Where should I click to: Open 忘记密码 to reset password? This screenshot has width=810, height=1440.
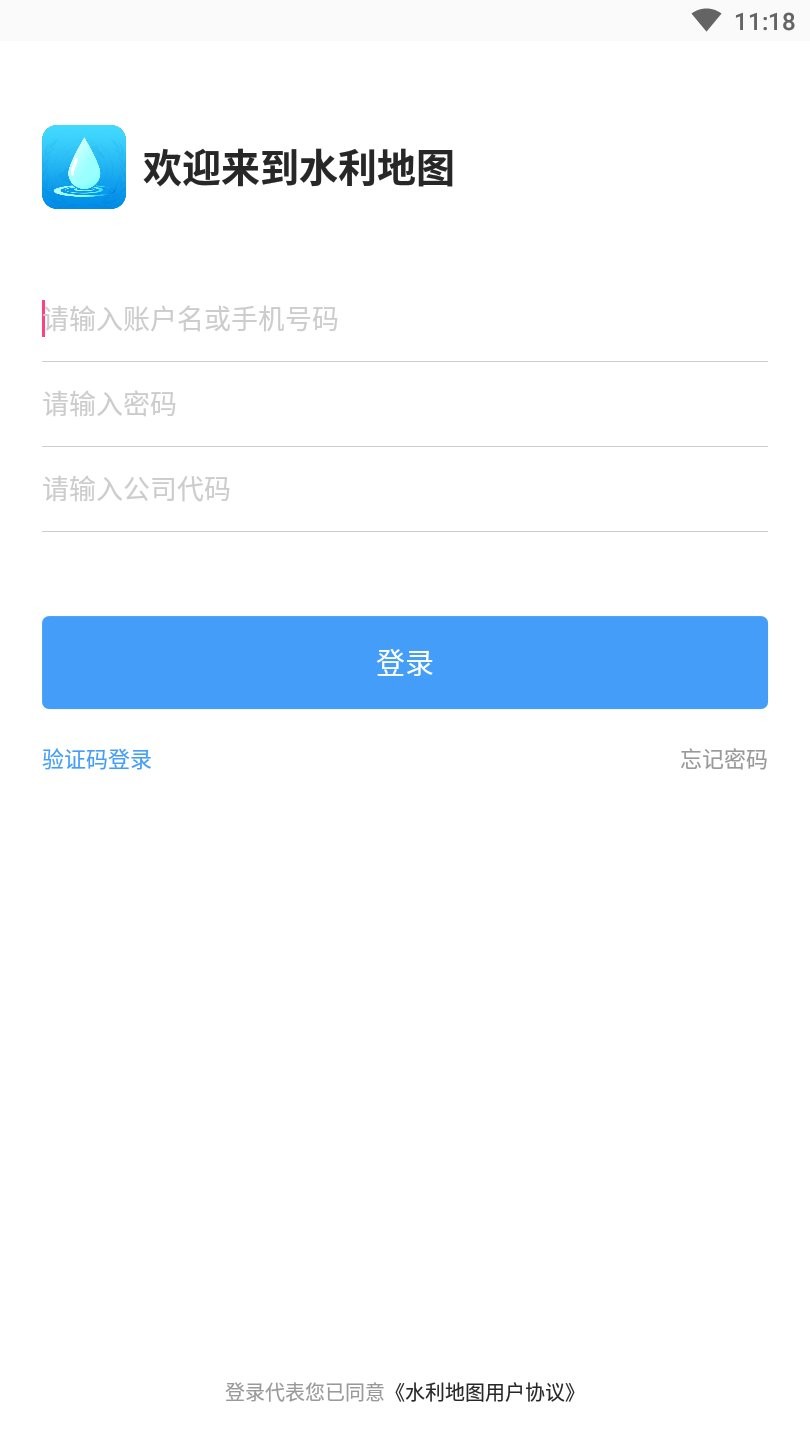click(723, 760)
